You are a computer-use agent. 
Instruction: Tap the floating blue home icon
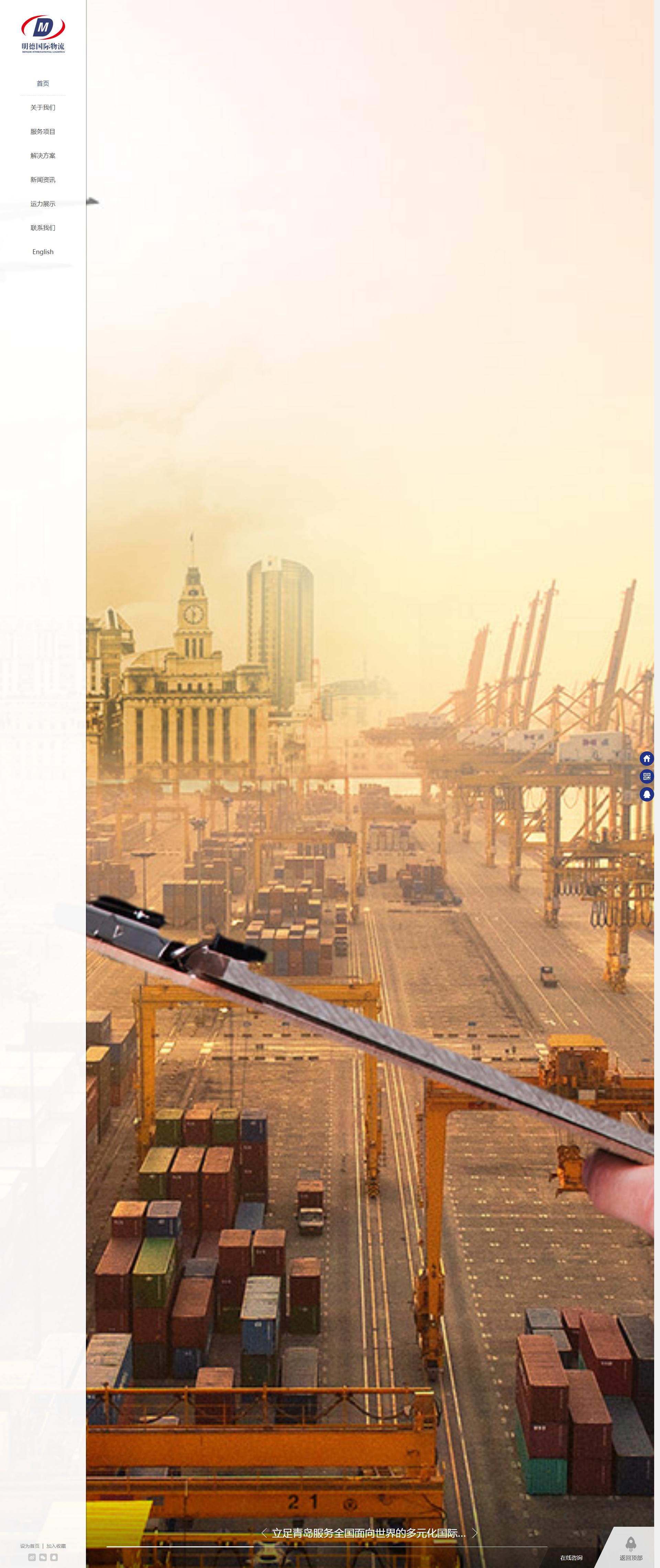(x=647, y=759)
